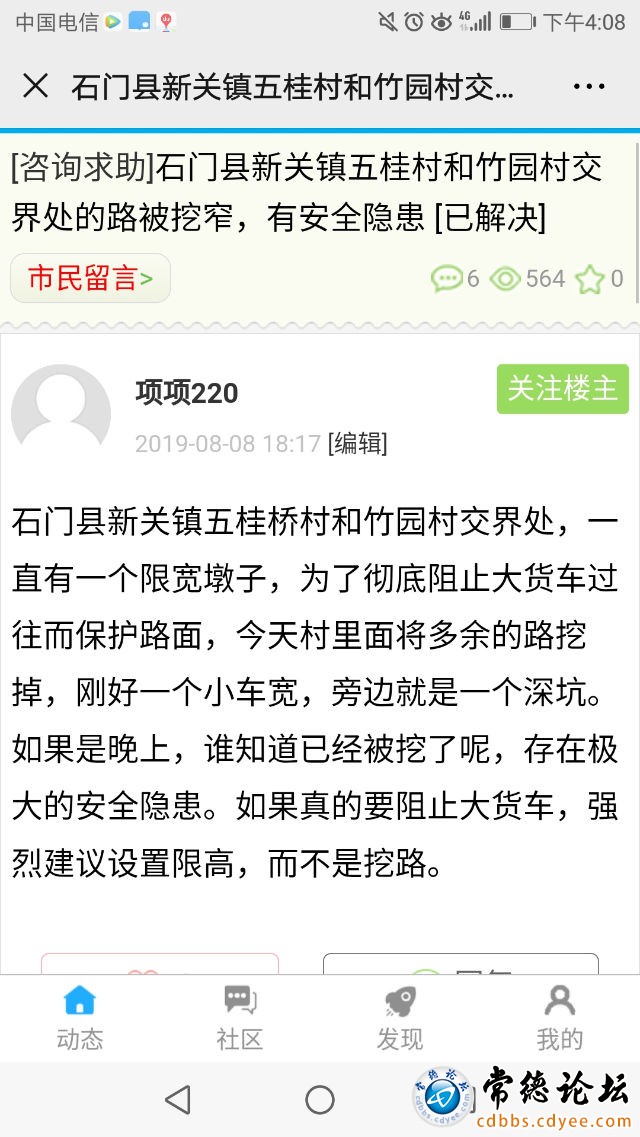
Task: Switch to the 发现 tab
Action: pyautogui.click(x=399, y=1018)
